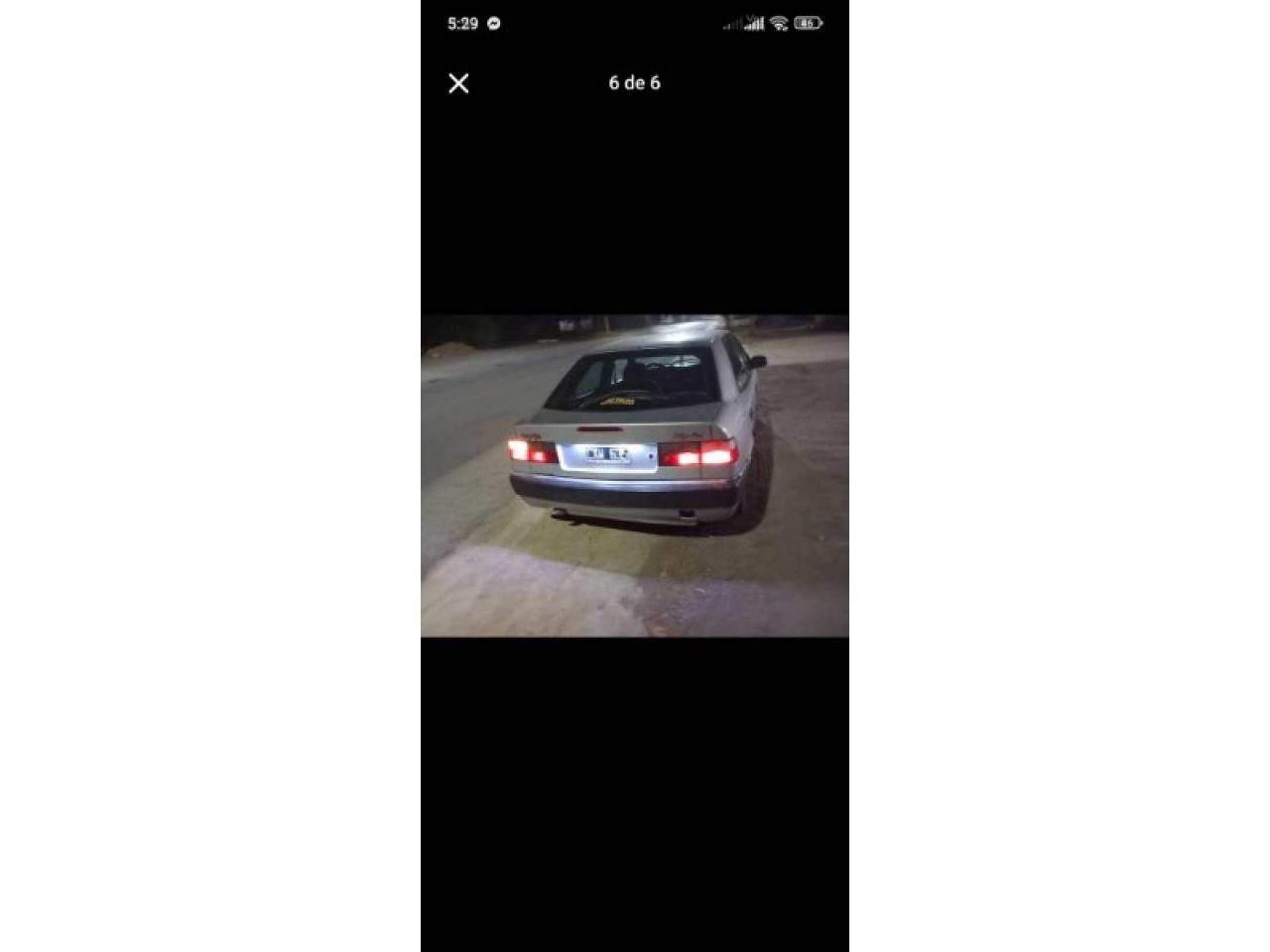1270x952 pixels.
Task: Close the photo viewer
Action: [458, 83]
